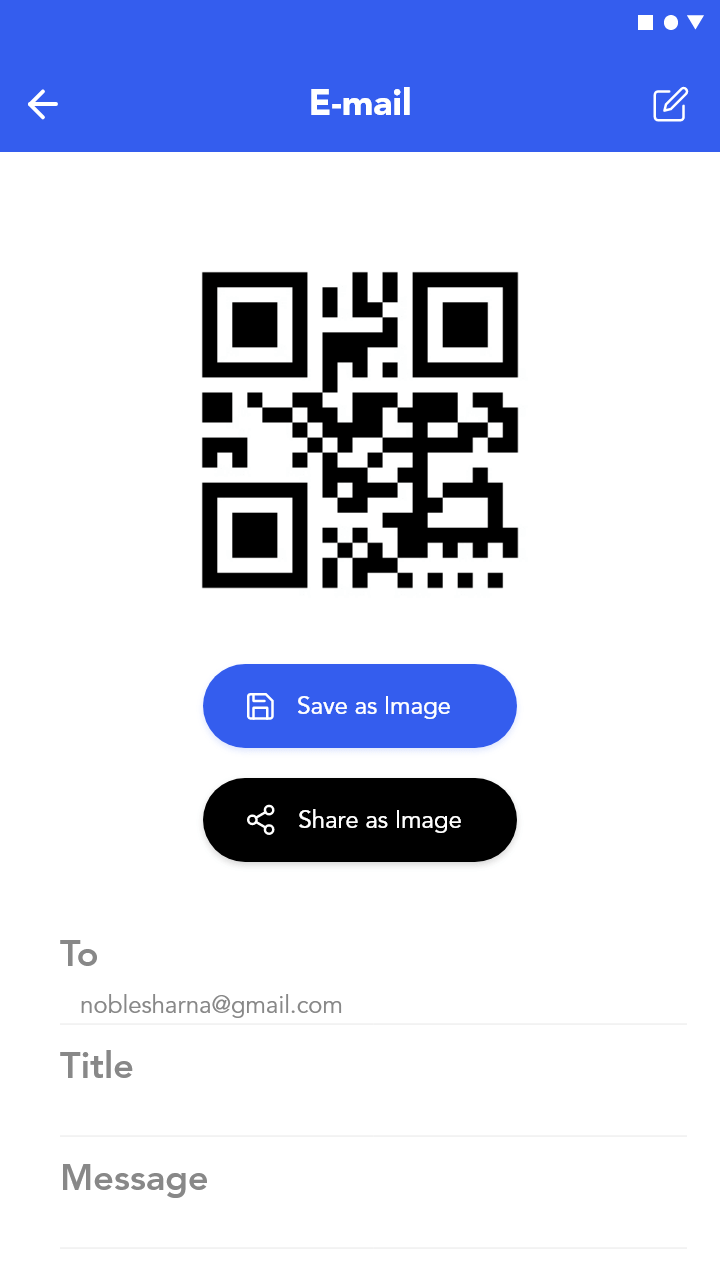Share the QR code as image

(x=360, y=820)
